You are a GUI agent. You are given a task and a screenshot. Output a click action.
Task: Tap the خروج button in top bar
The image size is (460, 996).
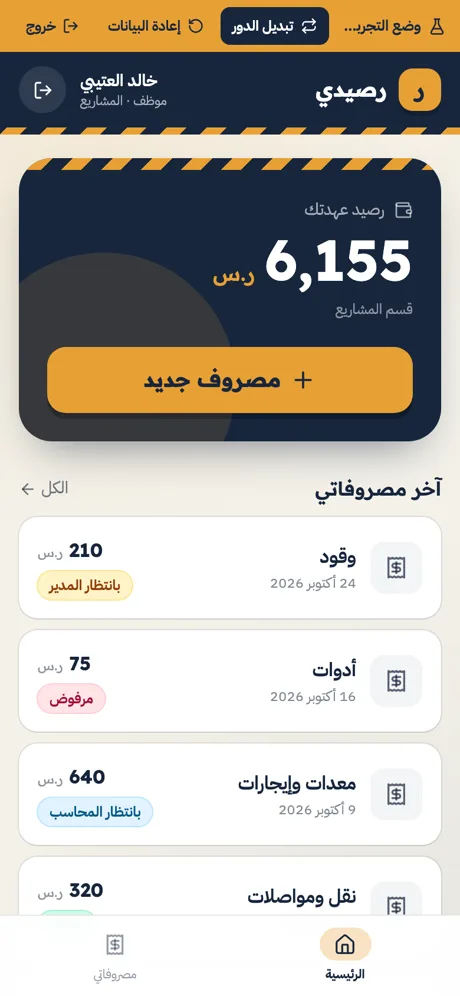pos(51,26)
